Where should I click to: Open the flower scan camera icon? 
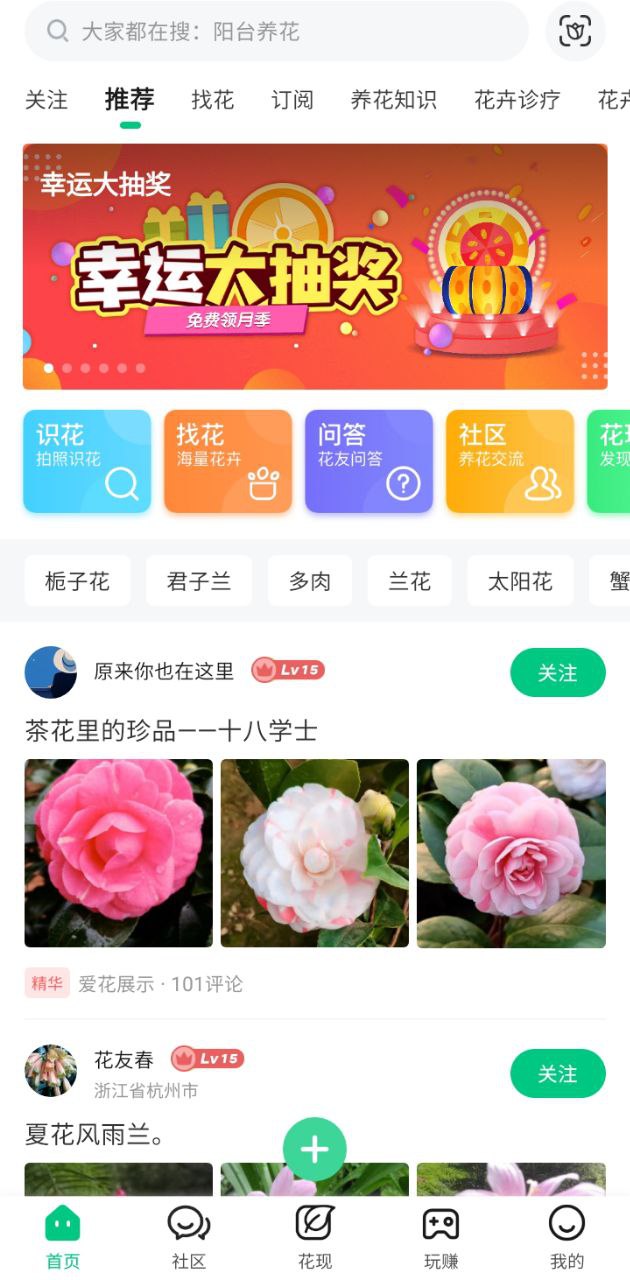[575, 32]
